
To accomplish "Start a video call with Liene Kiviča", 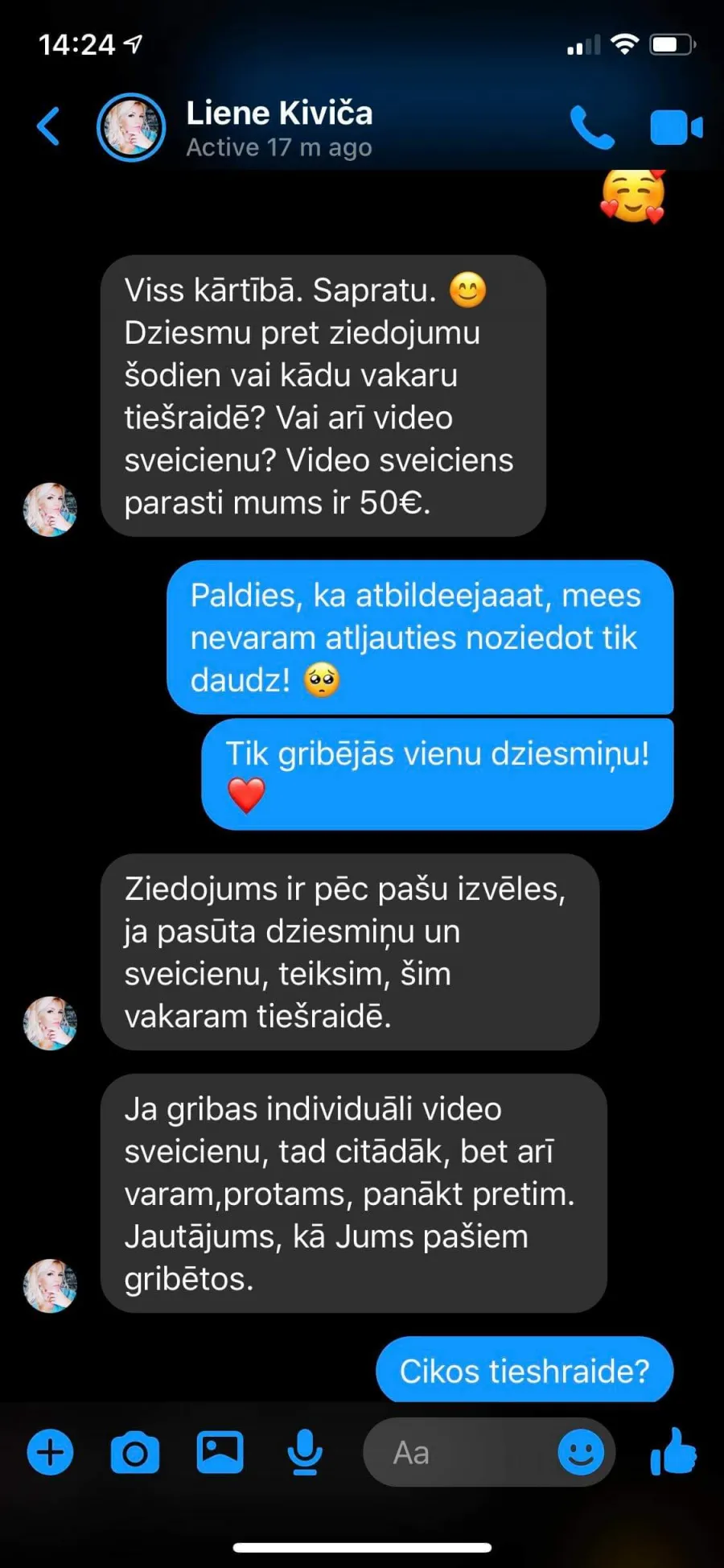I will click(x=677, y=127).
